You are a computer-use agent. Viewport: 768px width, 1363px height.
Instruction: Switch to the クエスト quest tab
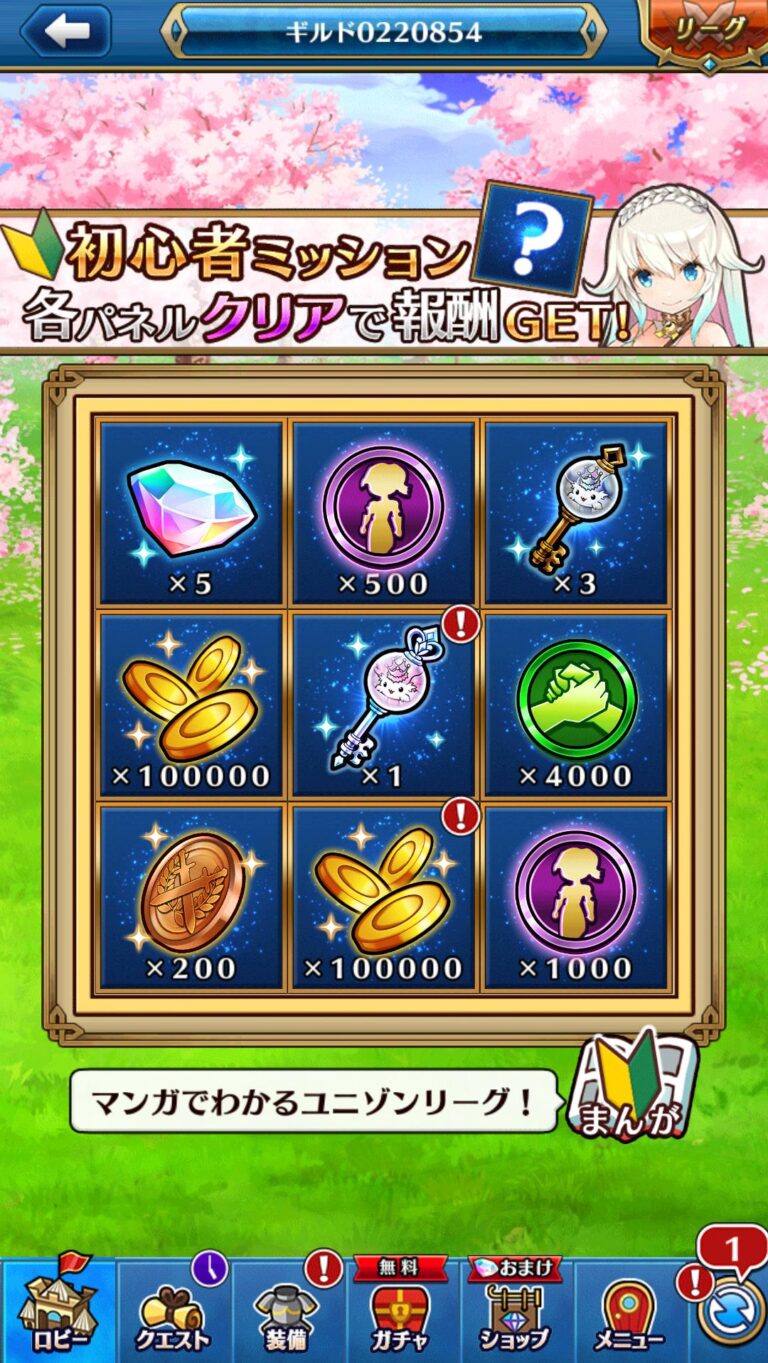pyautogui.click(x=174, y=1310)
